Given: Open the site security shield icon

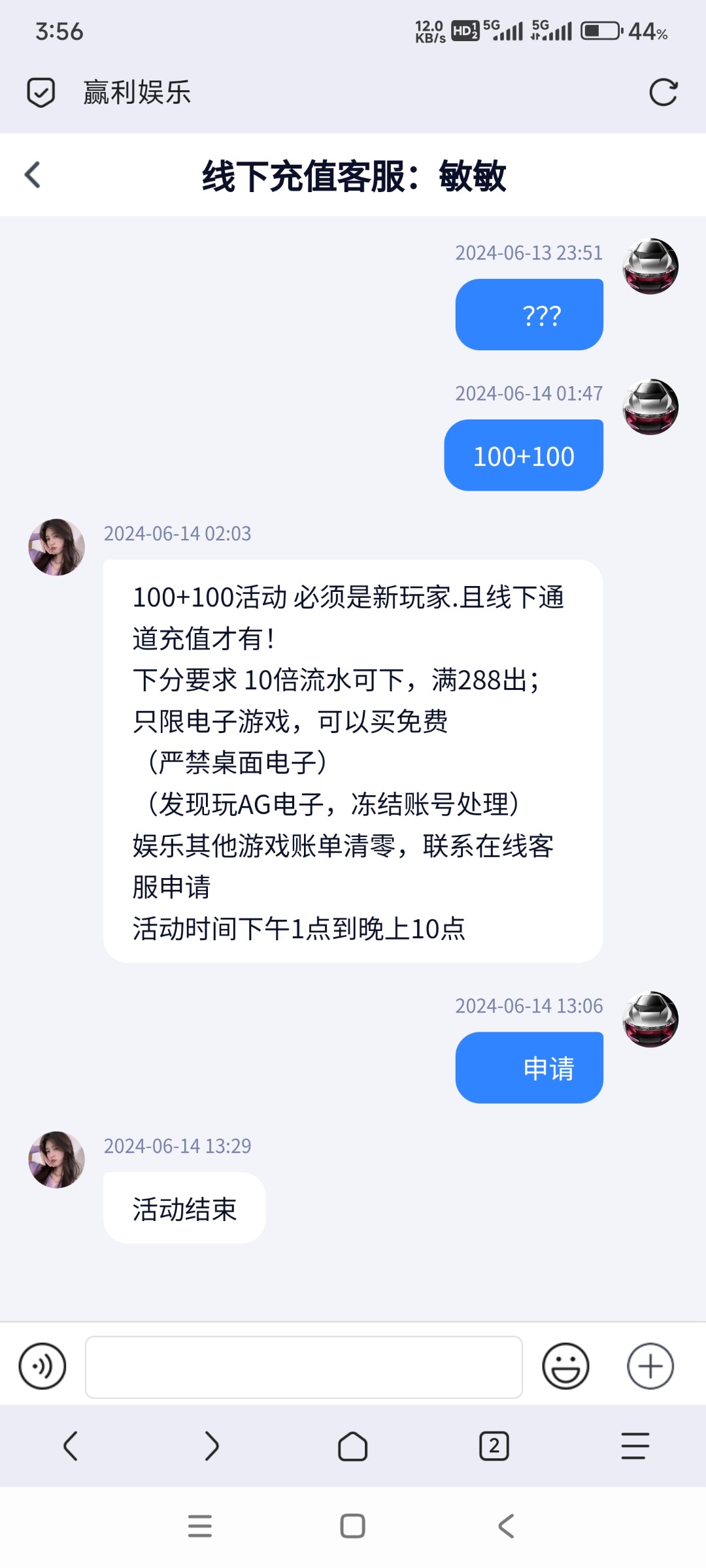Looking at the screenshot, I should coord(41,92).
